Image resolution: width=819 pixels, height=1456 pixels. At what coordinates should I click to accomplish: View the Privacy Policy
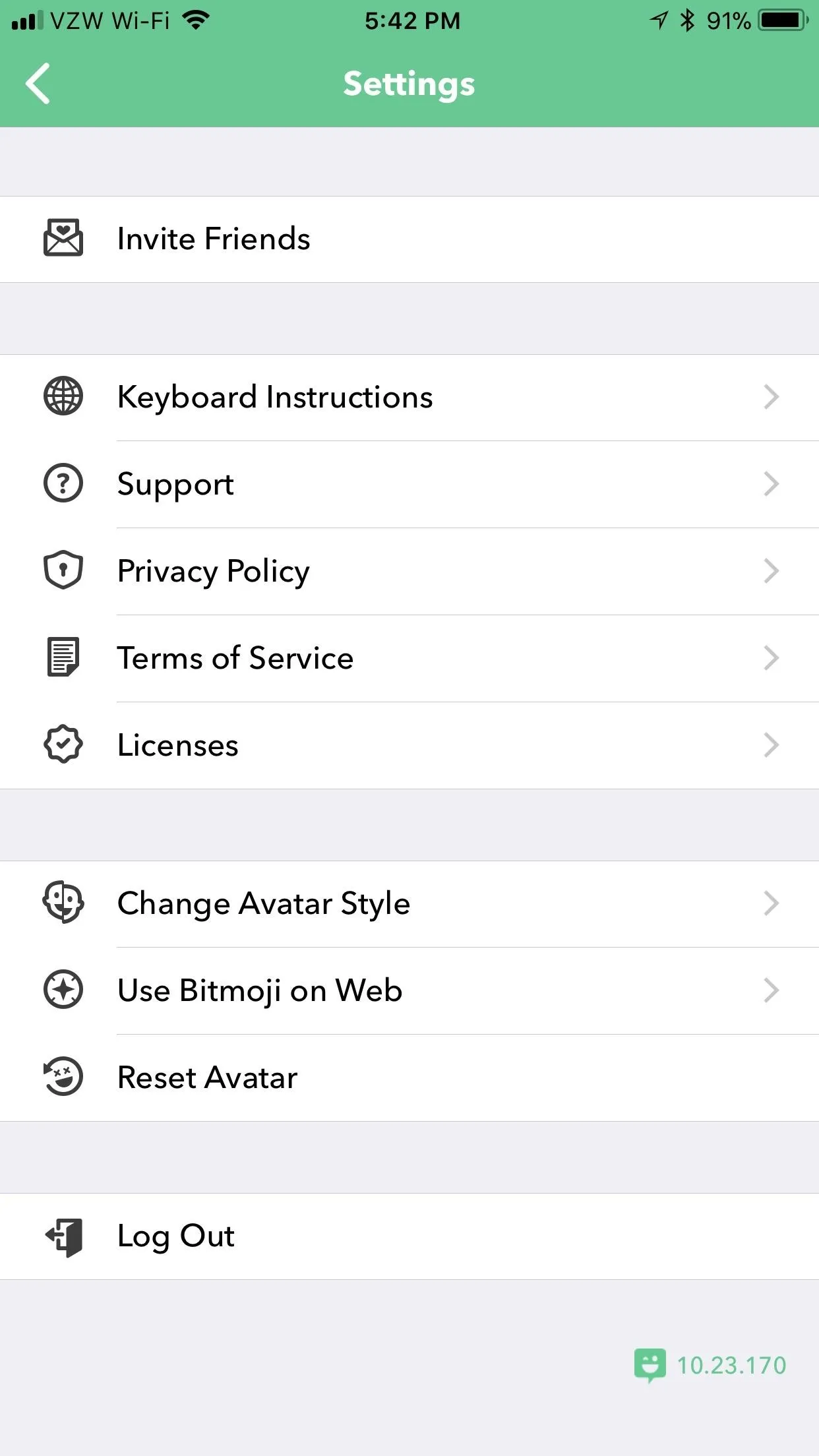coord(409,571)
